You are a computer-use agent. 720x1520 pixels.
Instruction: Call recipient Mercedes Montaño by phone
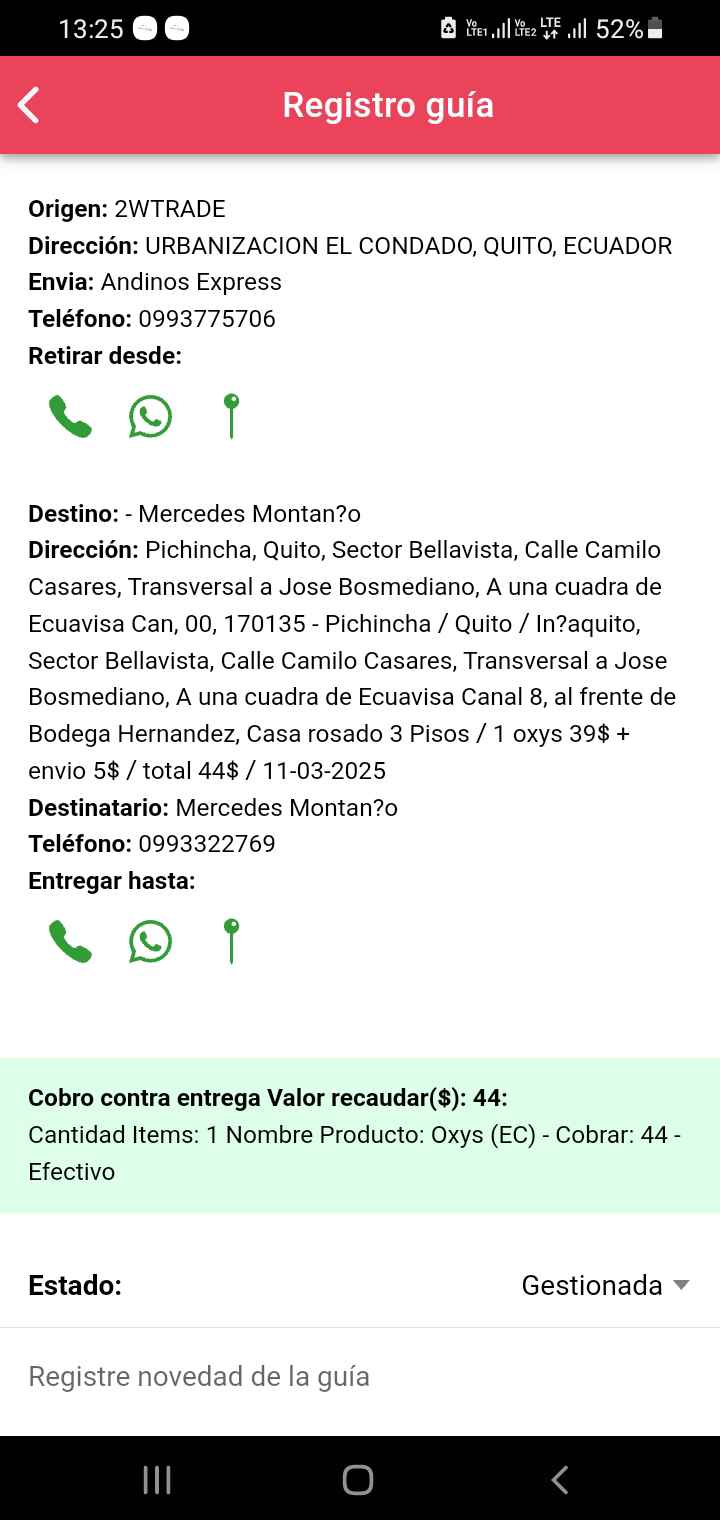(x=70, y=941)
